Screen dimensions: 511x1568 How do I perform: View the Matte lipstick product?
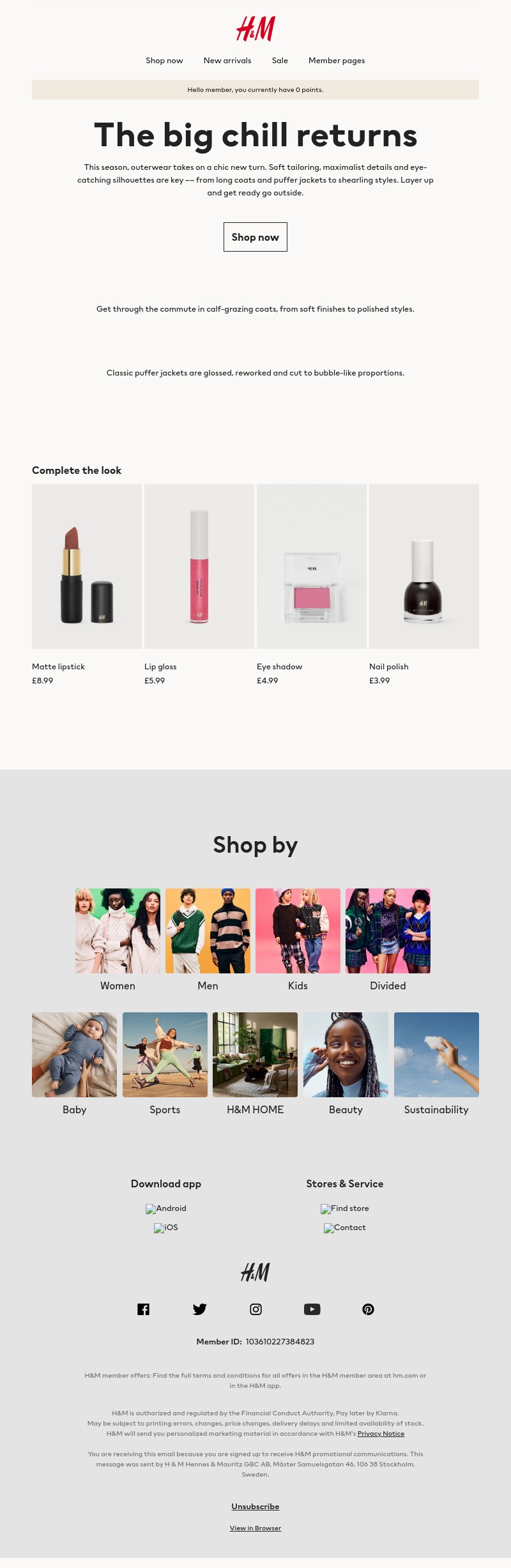87,567
